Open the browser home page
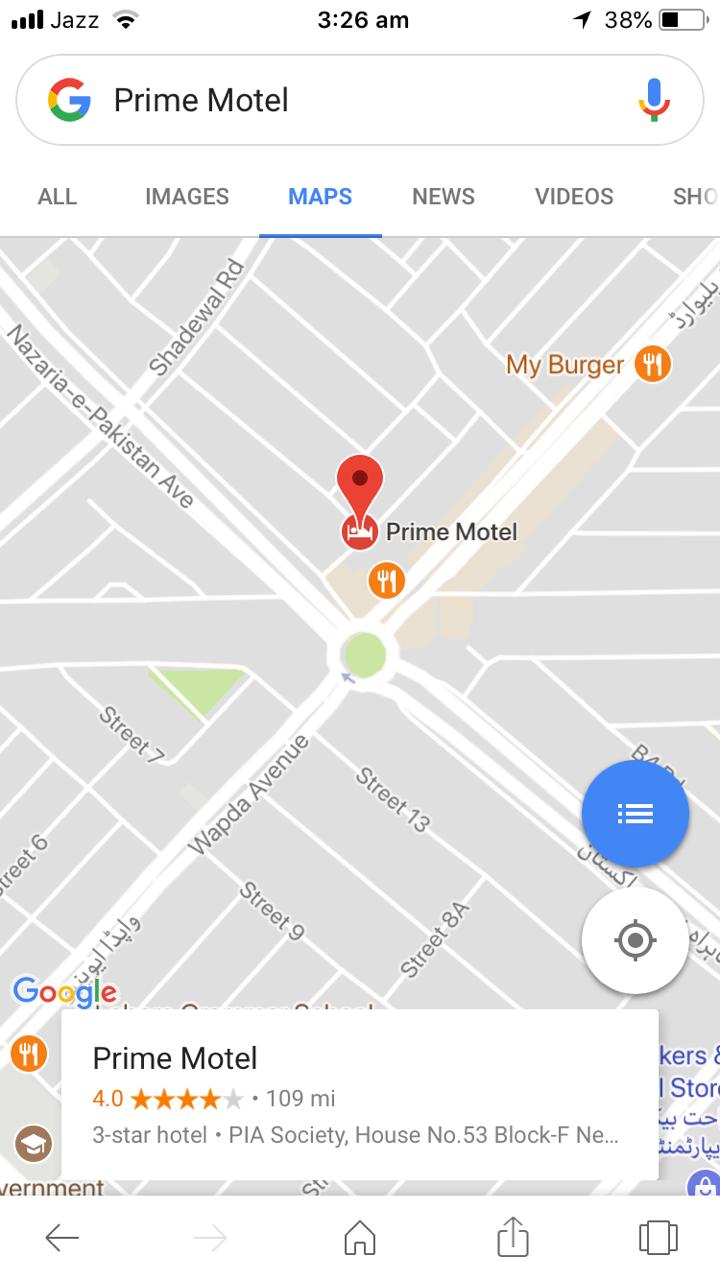The height and width of the screenshot is (1280, 720). point(360,1238)
